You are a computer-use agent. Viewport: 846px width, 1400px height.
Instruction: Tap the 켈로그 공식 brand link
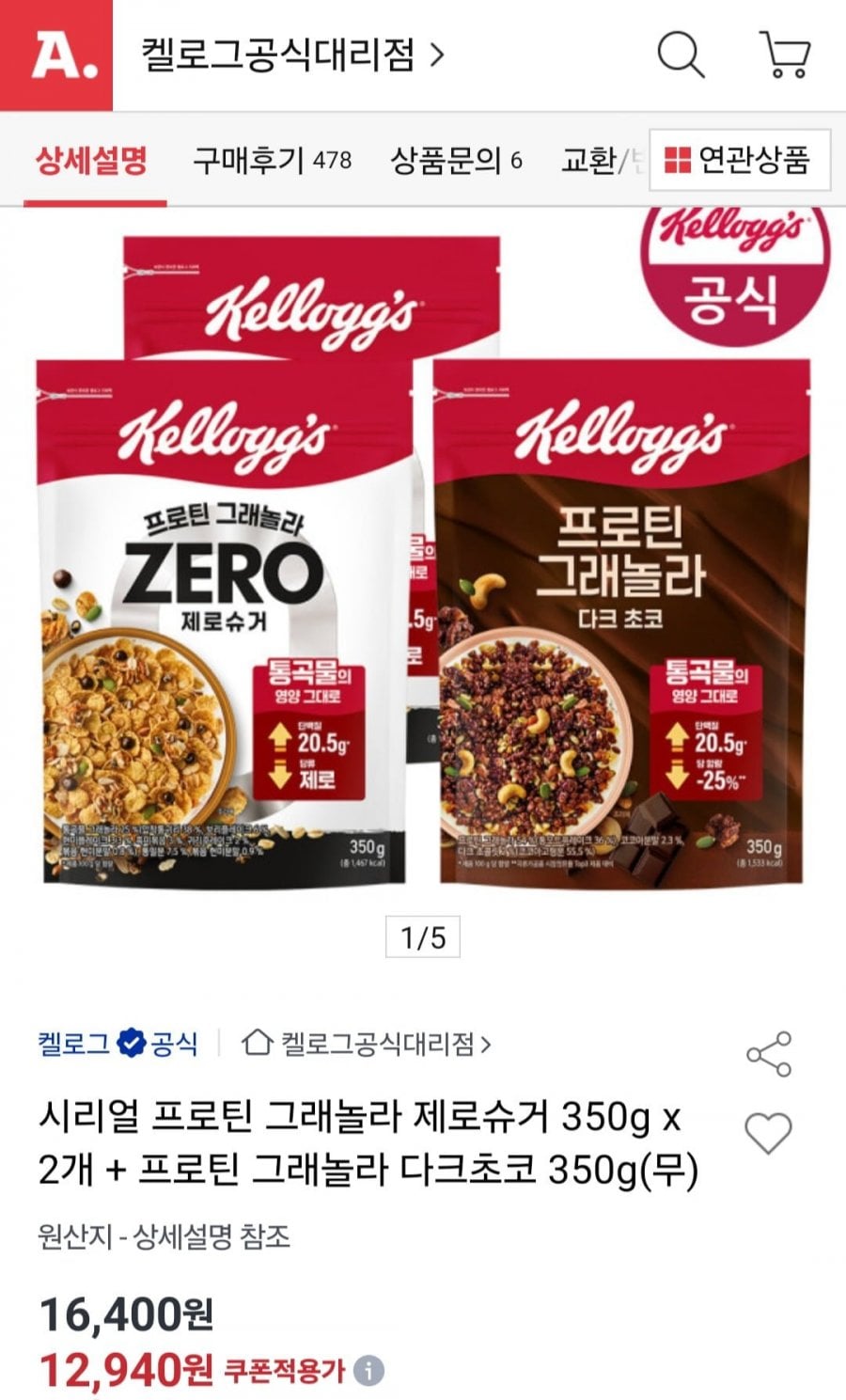118,1044
